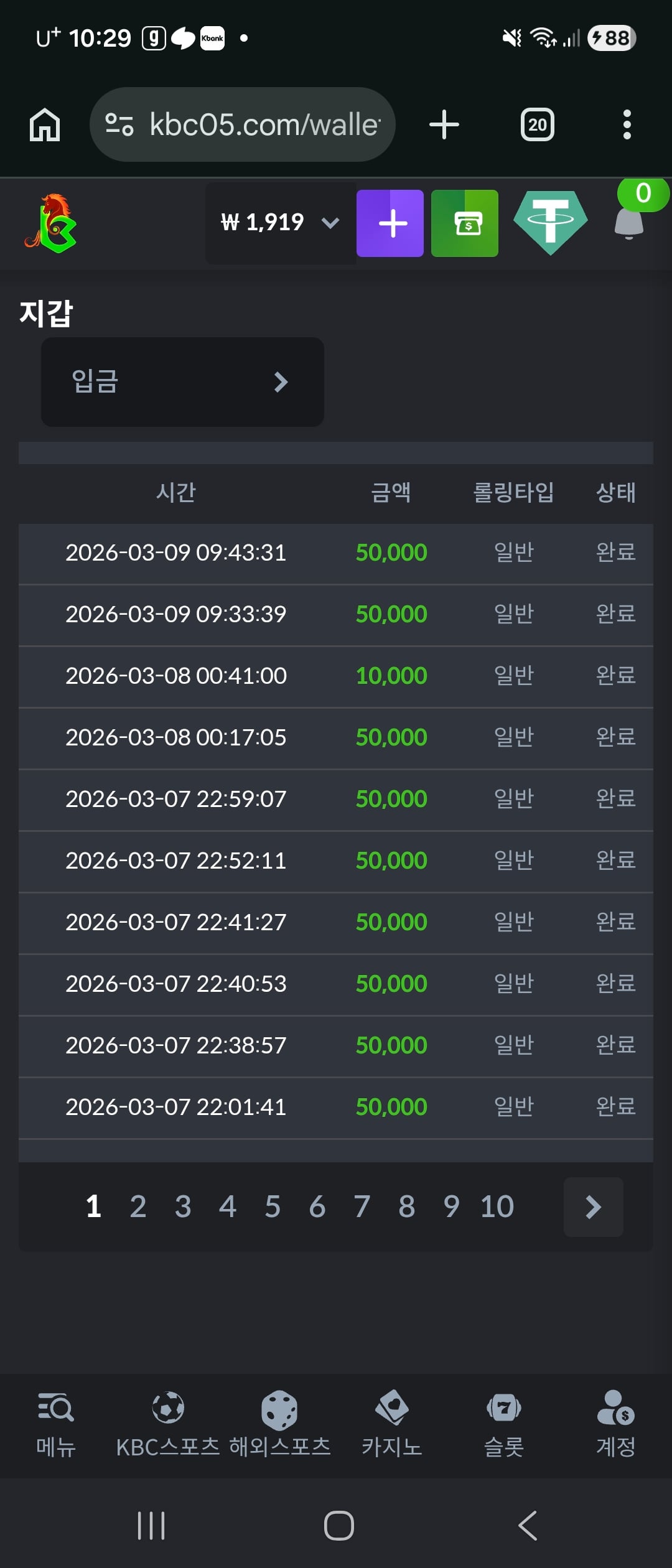Expand the ₩ 1,919 balance dropdown
Screen dimensions: 672x1568
click(280, 223)
